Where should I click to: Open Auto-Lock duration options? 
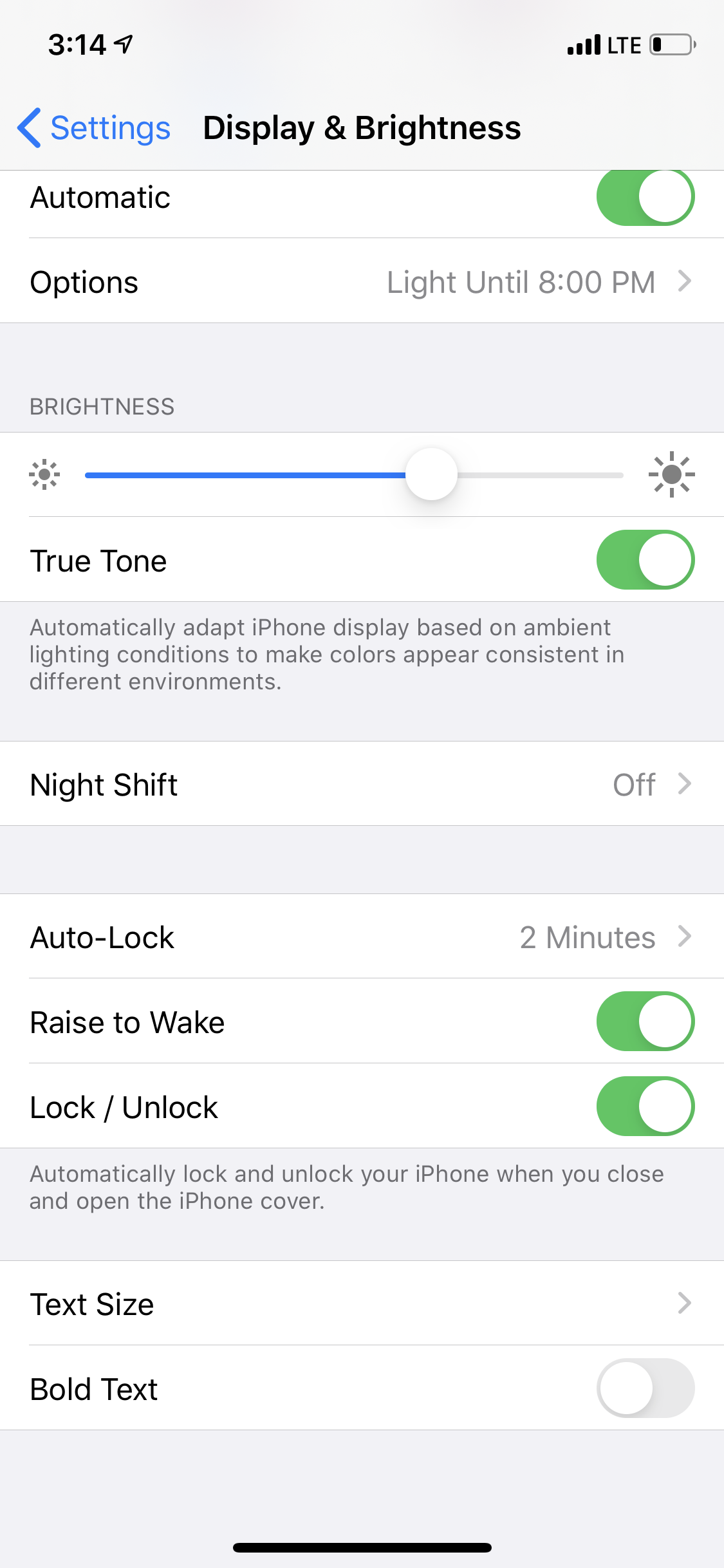click(x=362, y=937)
